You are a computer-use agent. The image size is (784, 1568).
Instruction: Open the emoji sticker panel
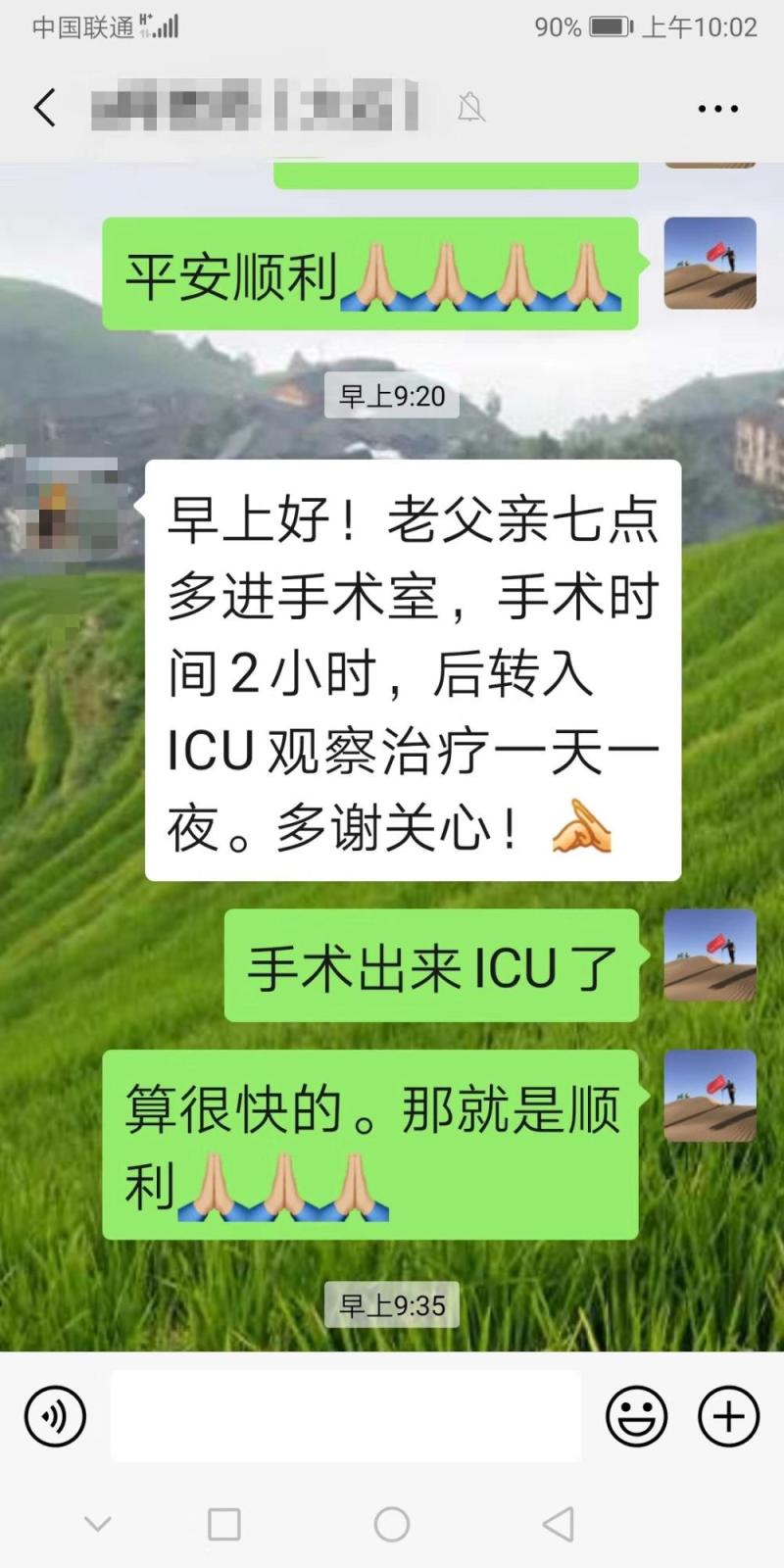pos(636,1416)
